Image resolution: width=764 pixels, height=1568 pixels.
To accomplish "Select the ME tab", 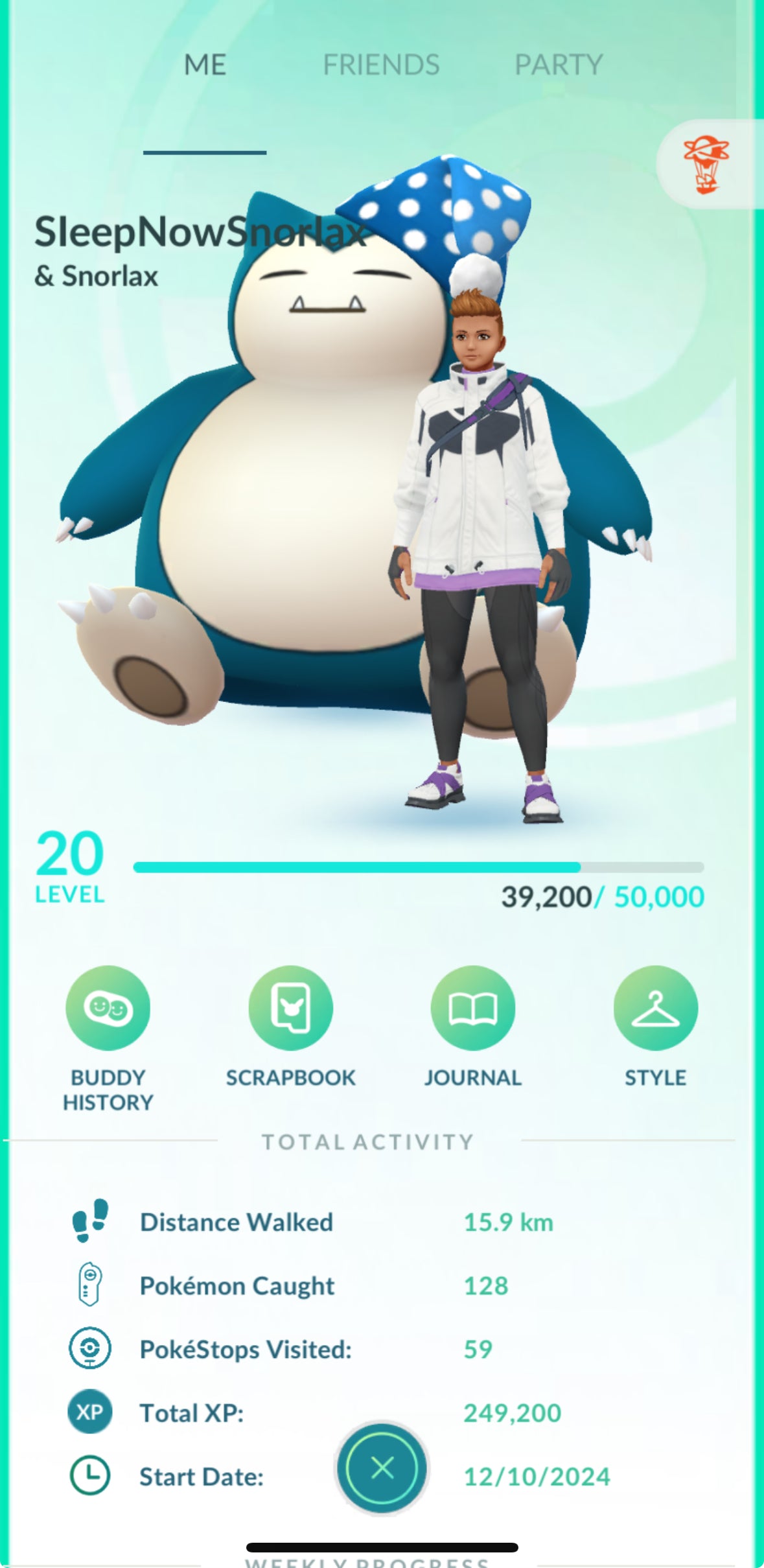I will pos(205,65).
